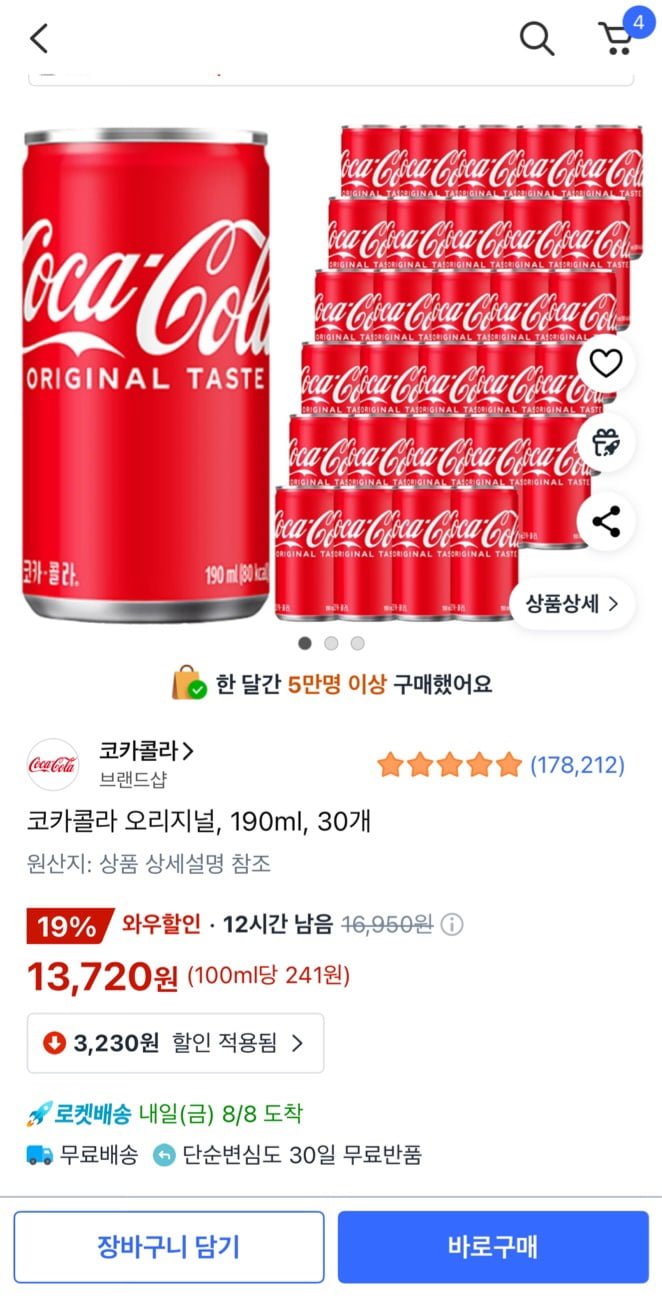The height and width of the screenshot is (1316, 662).
Task: Tap the gift icon beside the product image
Action: click(x=606, y=442)
